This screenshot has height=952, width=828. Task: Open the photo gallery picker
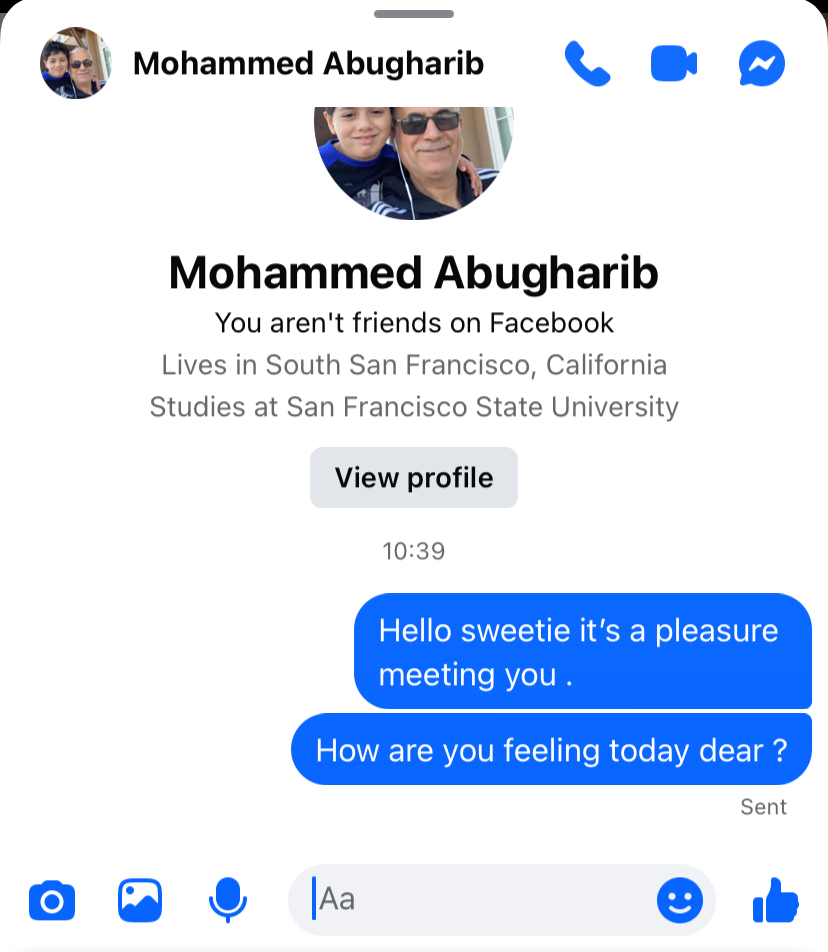140,900
